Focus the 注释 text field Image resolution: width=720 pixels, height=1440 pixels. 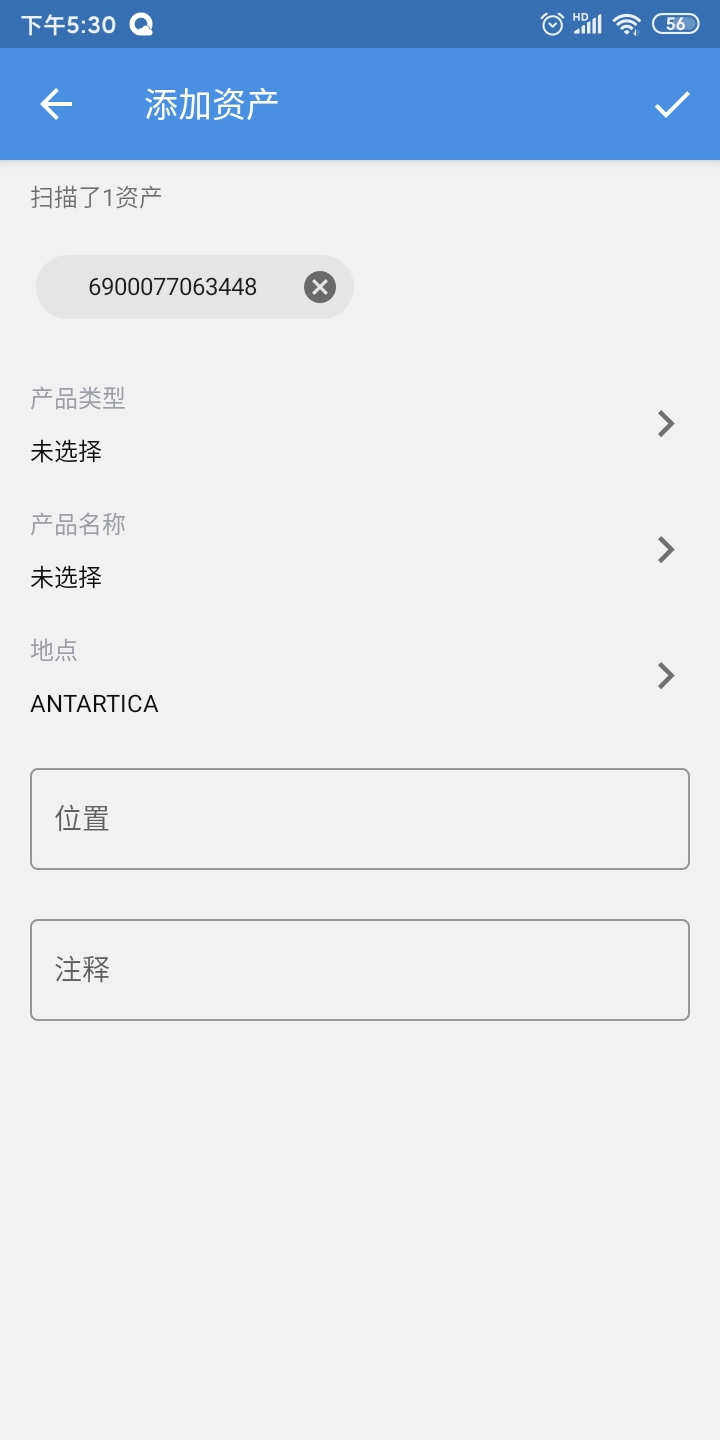[360, 970]
